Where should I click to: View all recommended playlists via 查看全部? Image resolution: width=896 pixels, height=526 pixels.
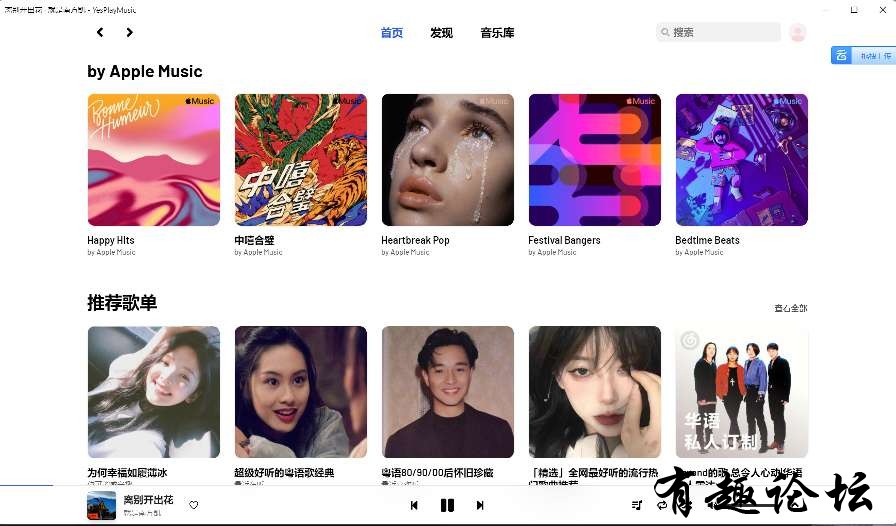790,308
